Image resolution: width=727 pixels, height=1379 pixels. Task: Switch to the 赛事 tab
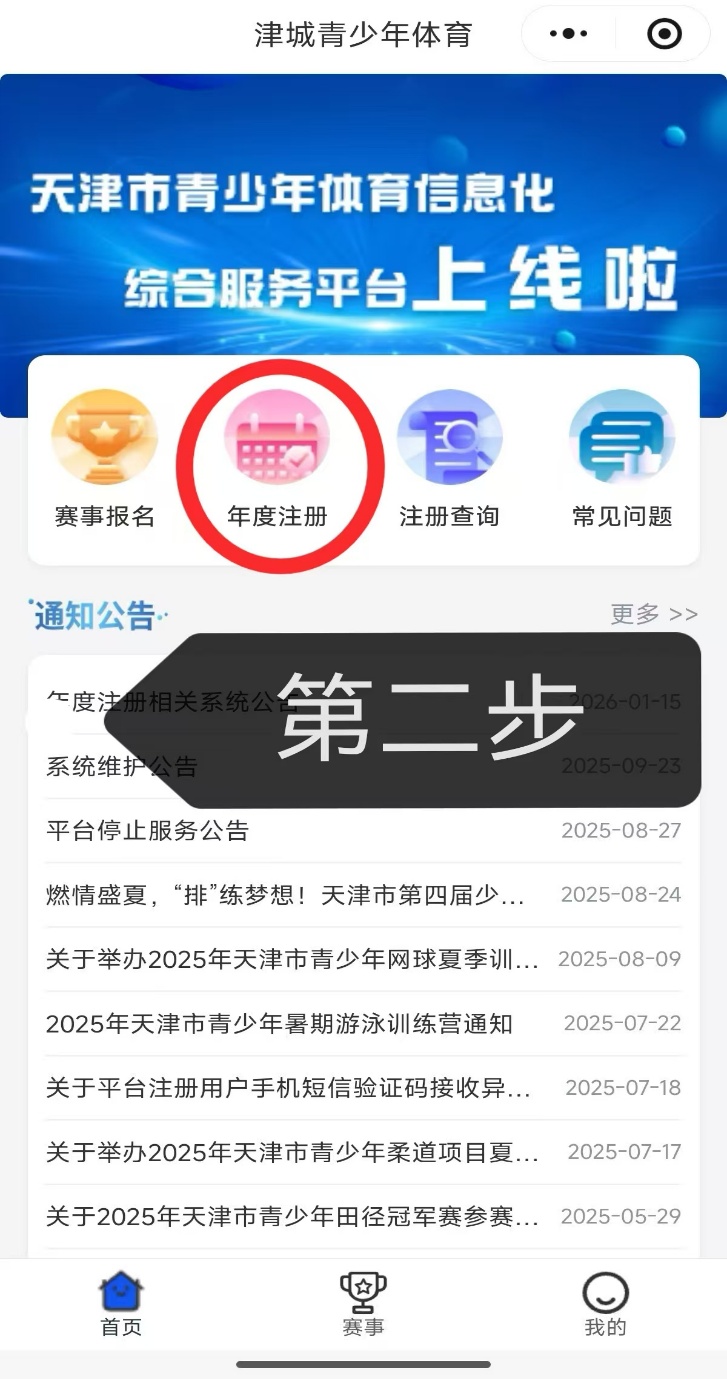click(363, 1305)
